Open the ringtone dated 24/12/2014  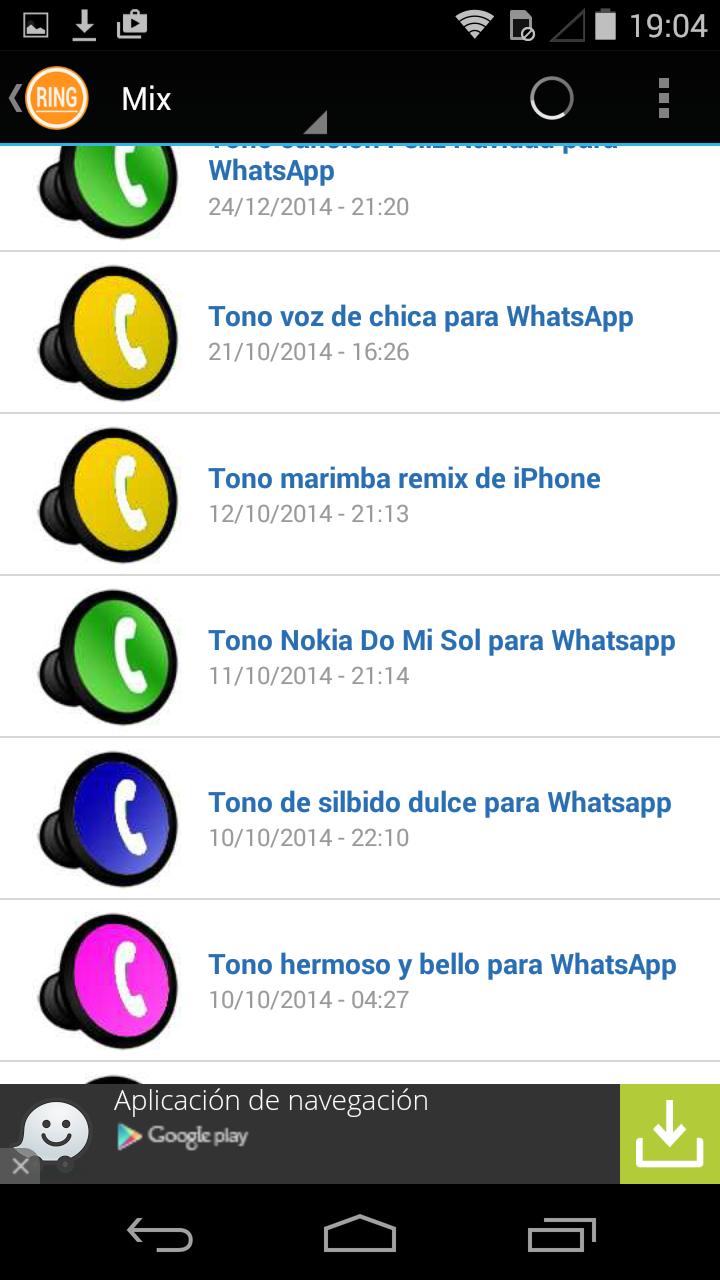(x=360, y=198)
